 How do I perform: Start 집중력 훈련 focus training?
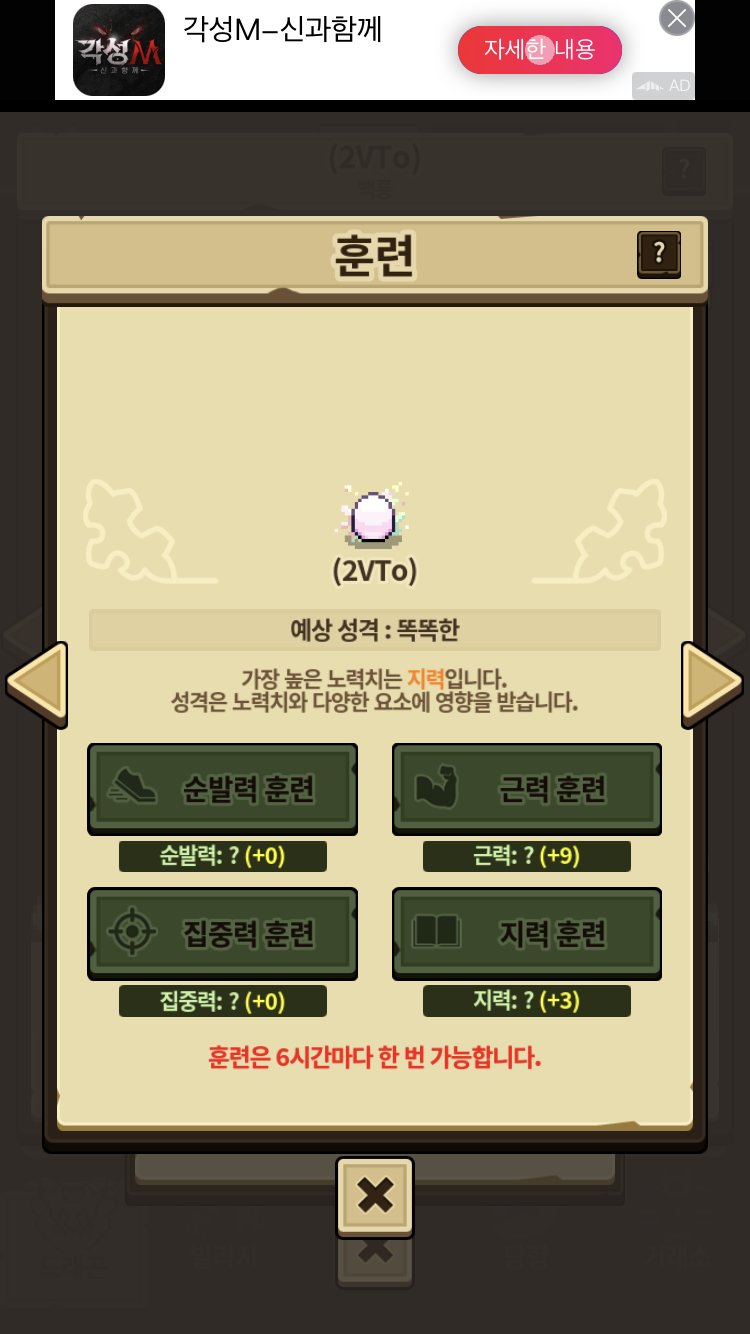(222, 932)
